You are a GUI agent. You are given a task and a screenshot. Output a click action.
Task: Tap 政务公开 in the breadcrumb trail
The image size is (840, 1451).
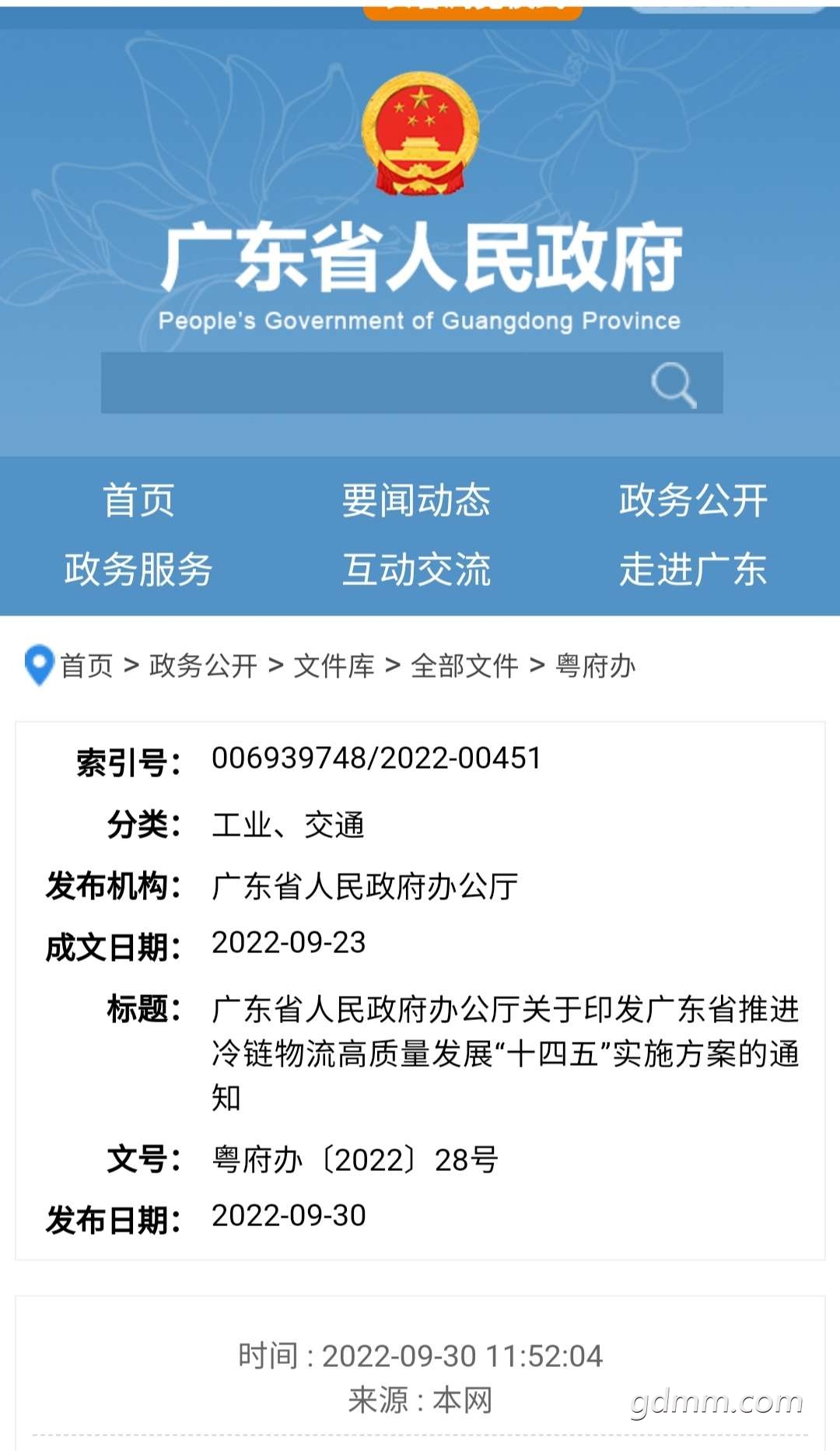click(203, 666)
